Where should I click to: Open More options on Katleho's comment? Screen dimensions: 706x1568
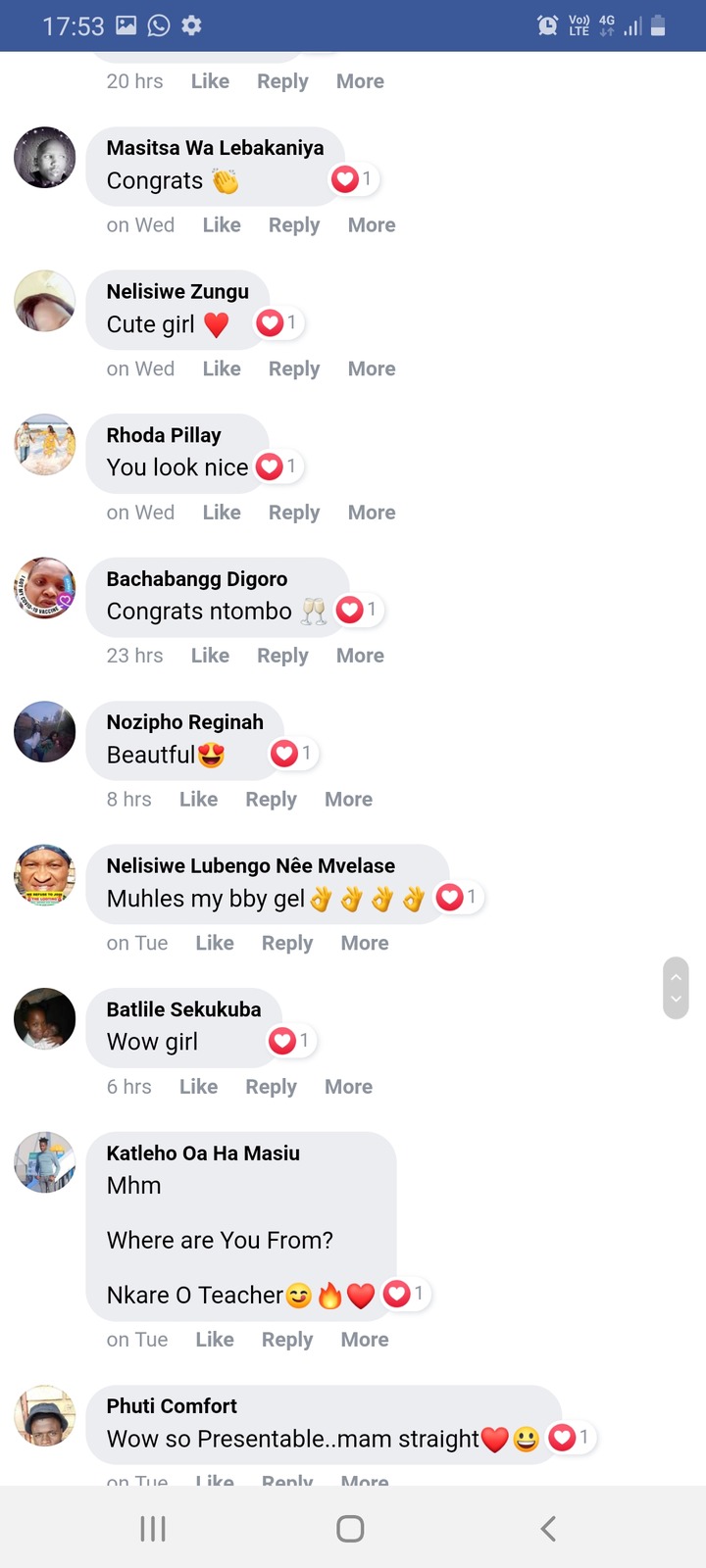click(x=365, y=1340)
